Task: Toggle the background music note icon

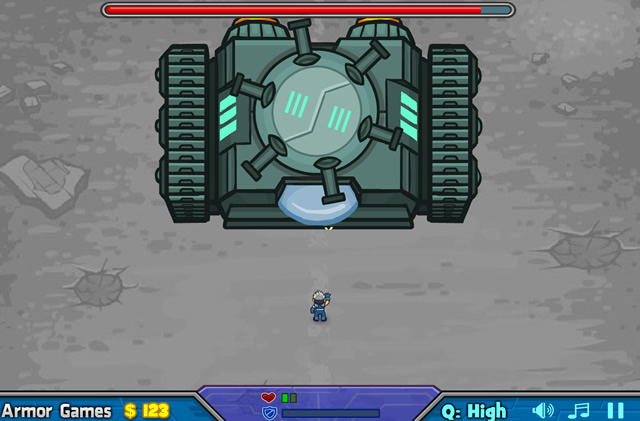Action: tap(578, 410)
